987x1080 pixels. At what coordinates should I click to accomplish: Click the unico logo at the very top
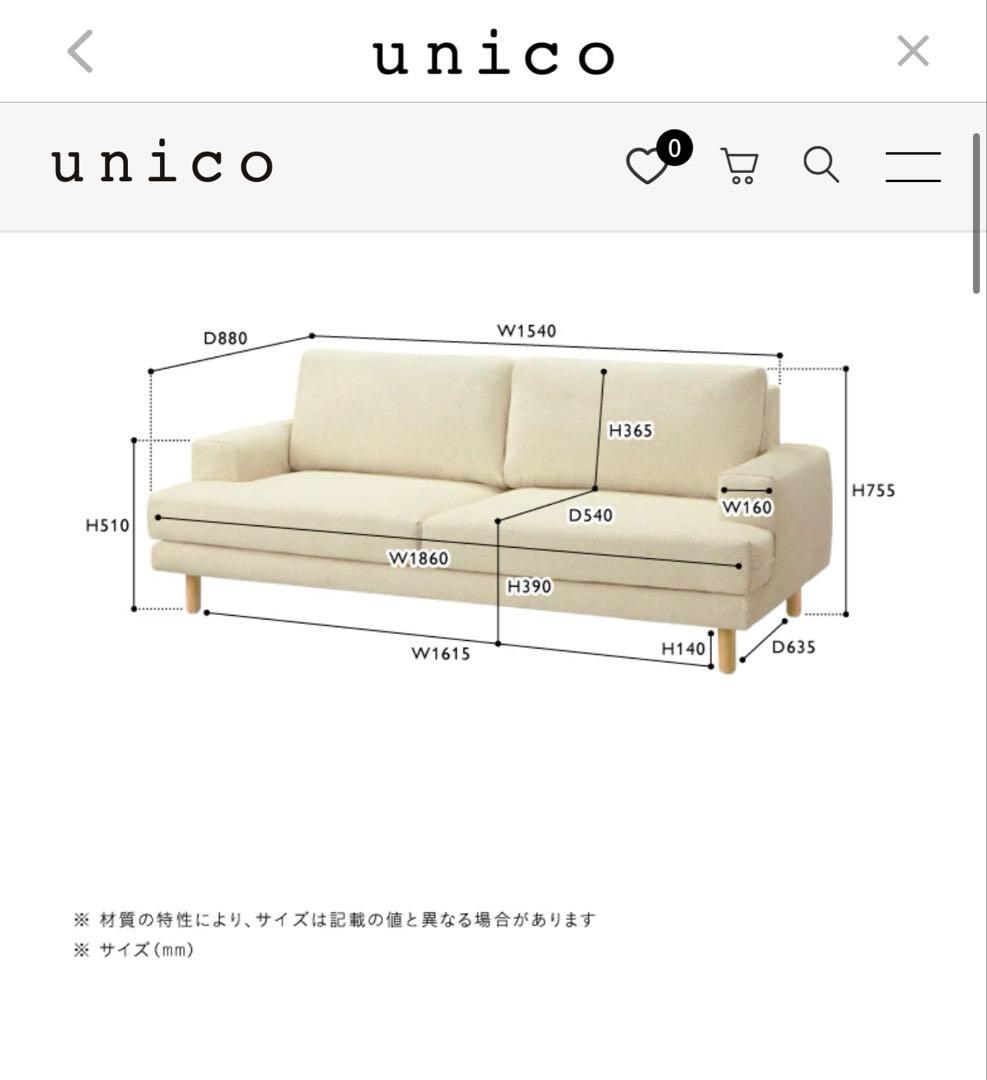point(492,53)
